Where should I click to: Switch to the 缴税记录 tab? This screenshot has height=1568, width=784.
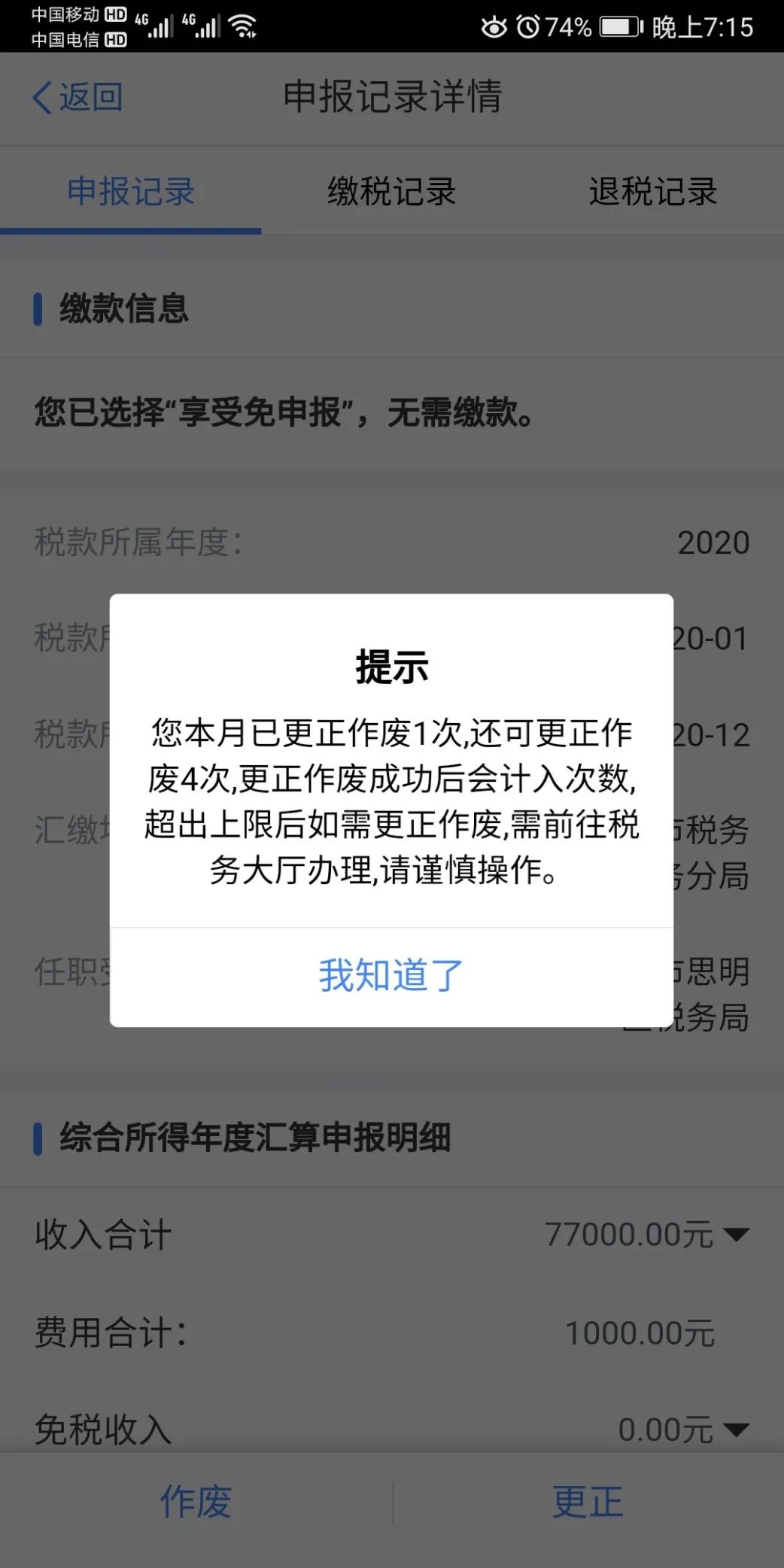click(391, 192)
